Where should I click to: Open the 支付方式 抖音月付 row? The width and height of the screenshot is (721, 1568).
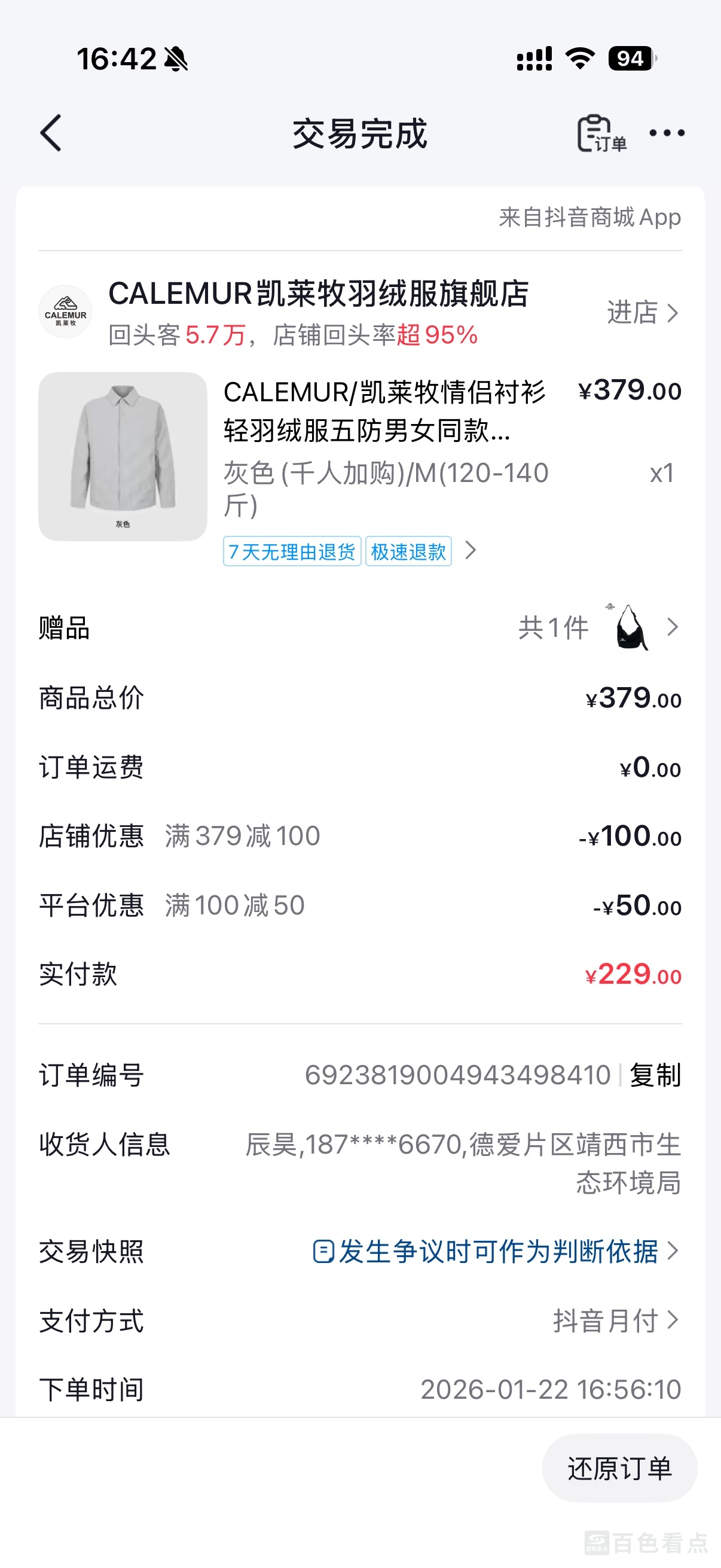[615, 1321]
